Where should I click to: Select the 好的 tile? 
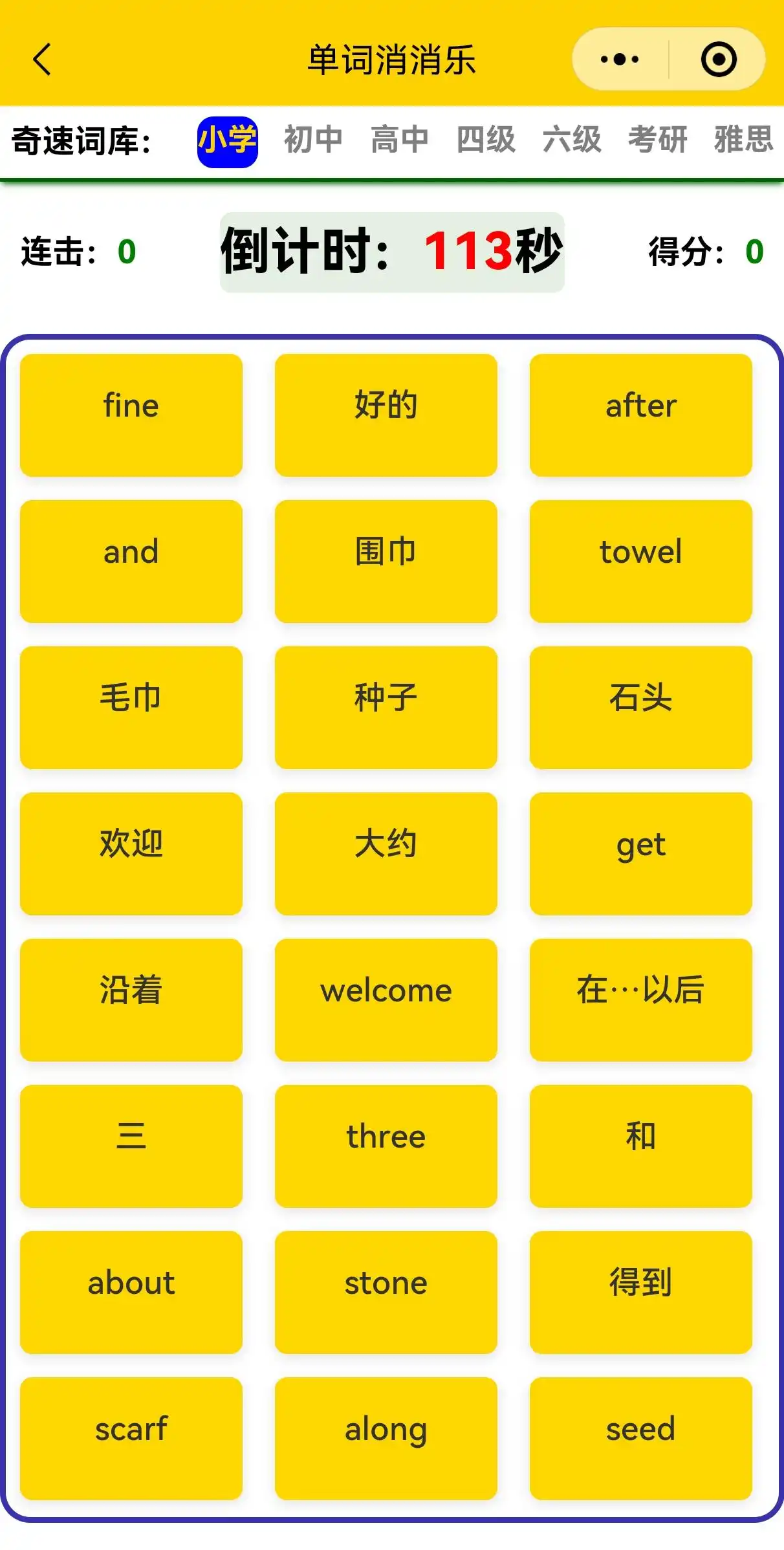[386, 415]
